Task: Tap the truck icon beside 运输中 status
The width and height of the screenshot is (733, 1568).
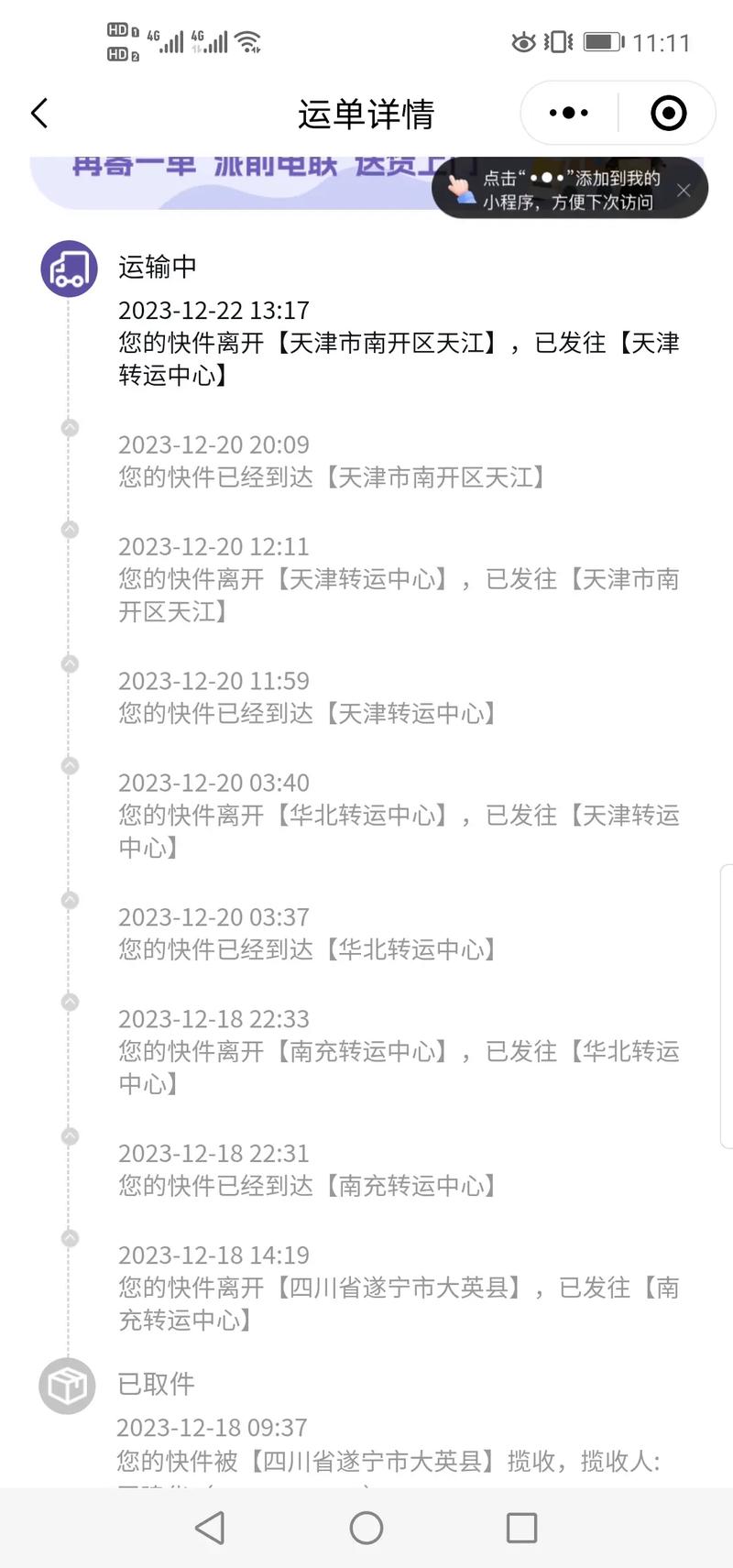Action: [68, 268]
